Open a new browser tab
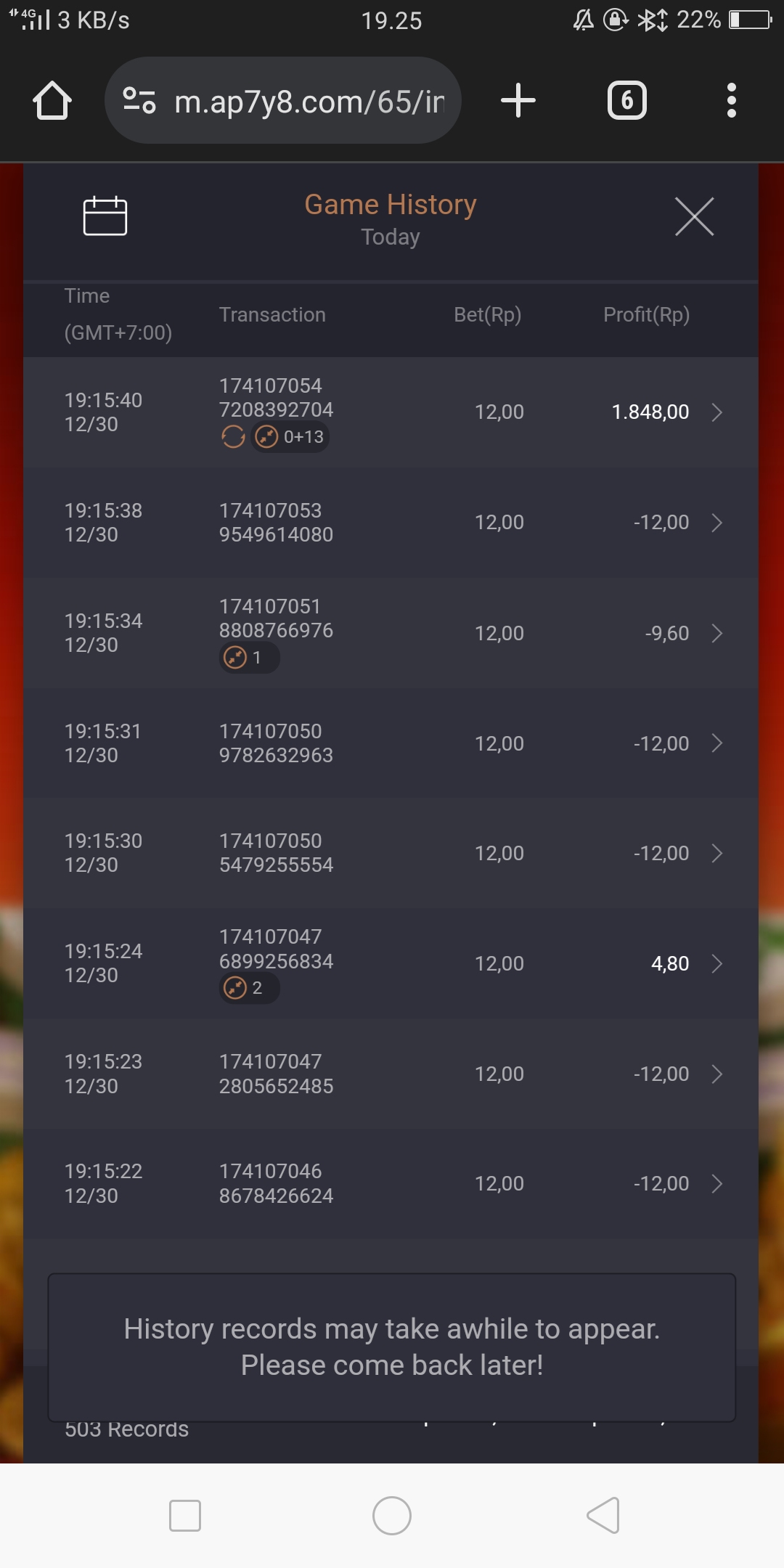Viewport: 784px width, 1568px height. click(518, 100)
